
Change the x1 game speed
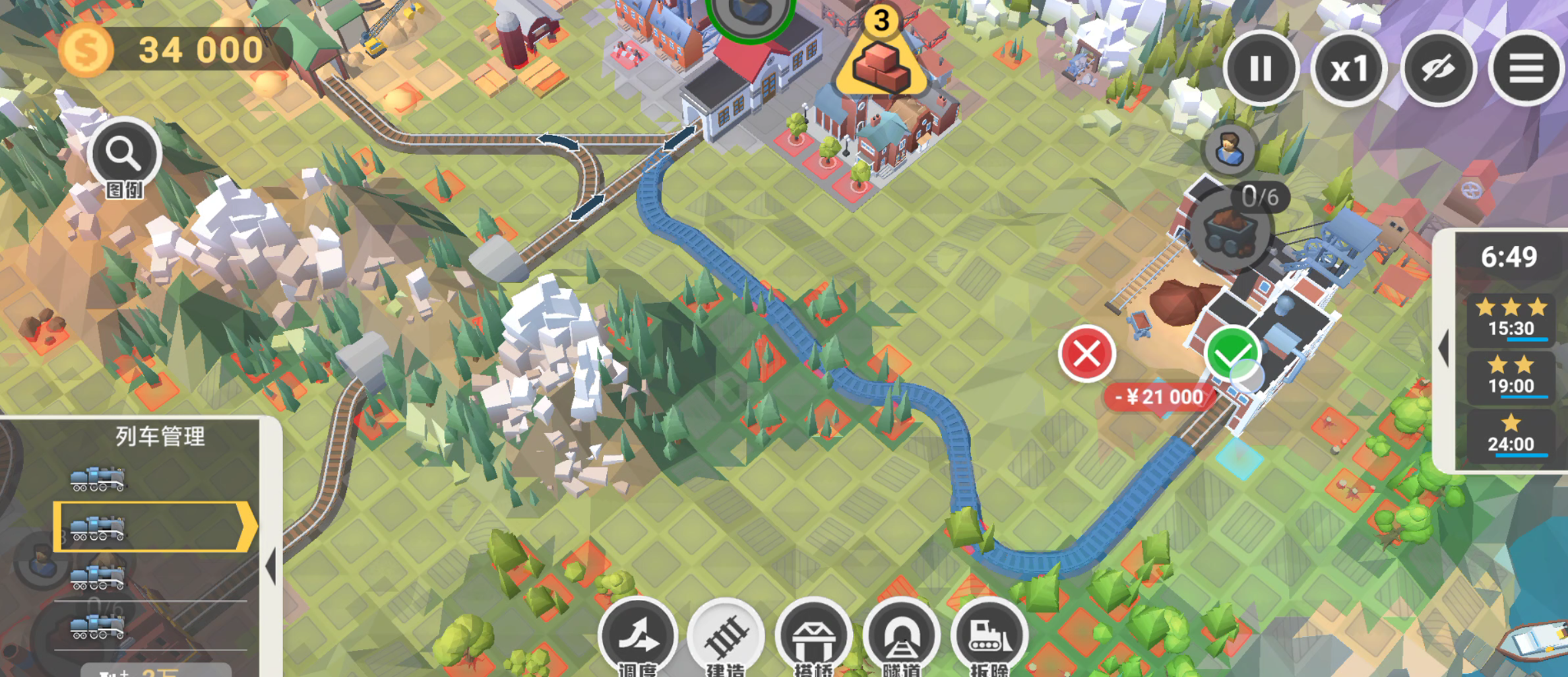click(x=1349, y=68)
